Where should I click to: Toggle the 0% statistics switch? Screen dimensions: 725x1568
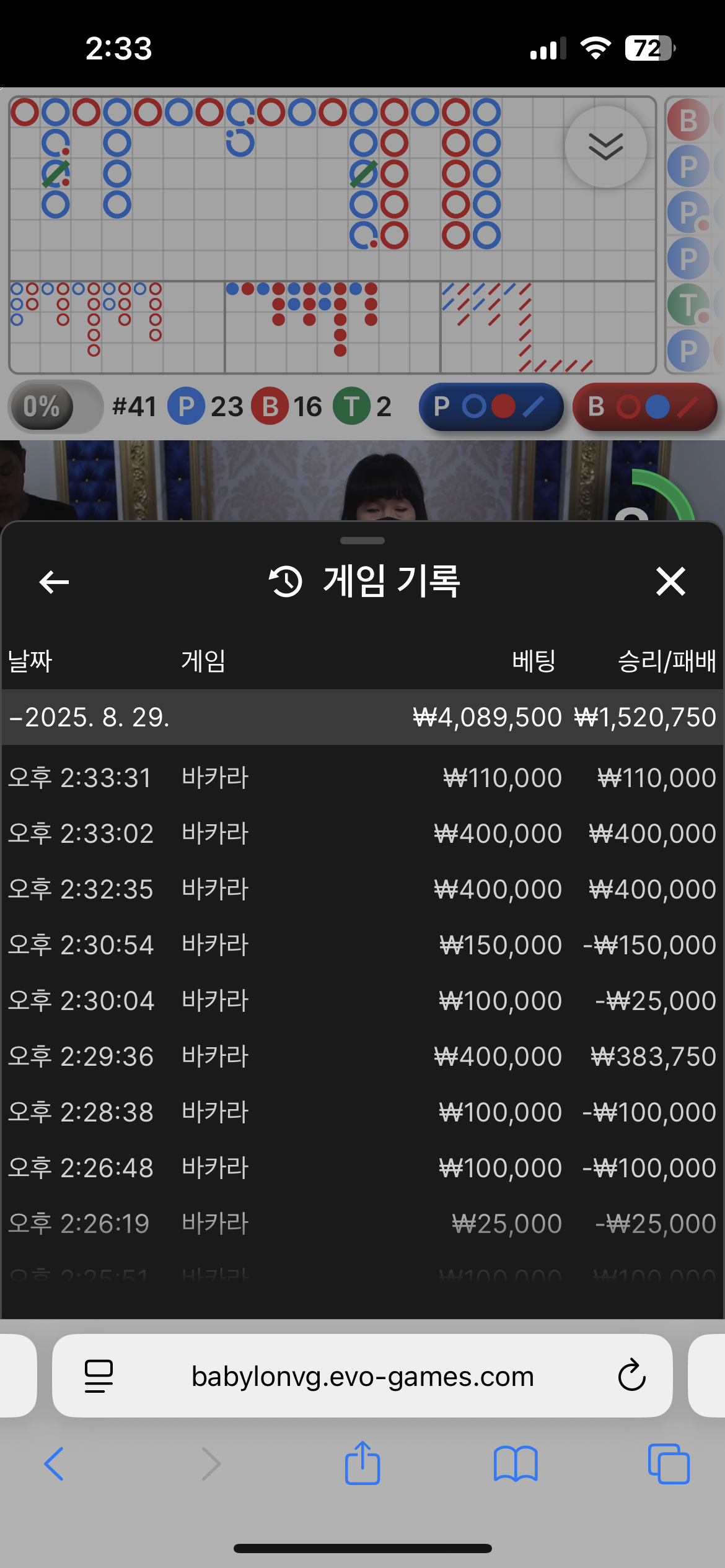pos(55,407)
